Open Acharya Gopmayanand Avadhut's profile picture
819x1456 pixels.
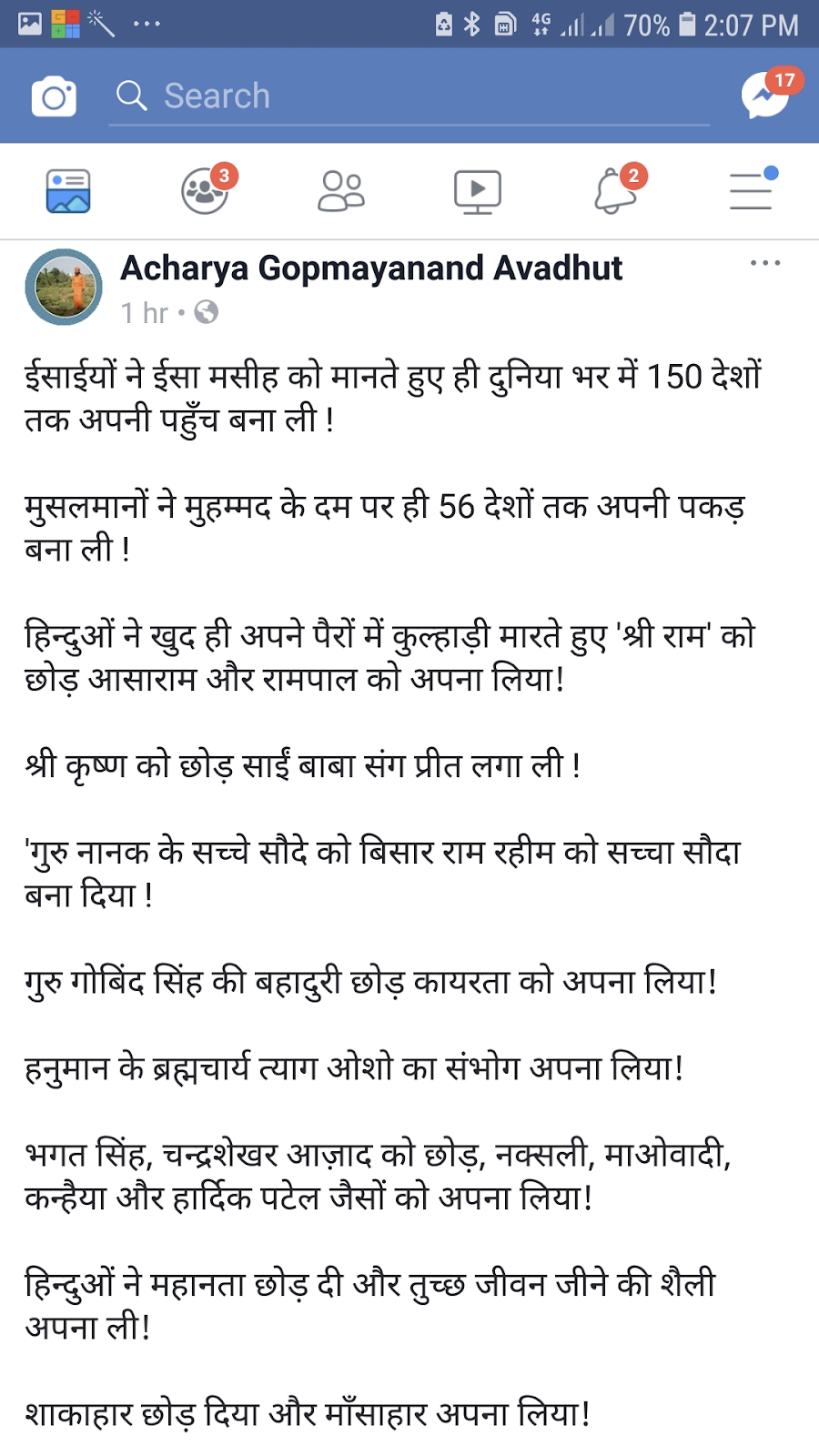(64, 288)
